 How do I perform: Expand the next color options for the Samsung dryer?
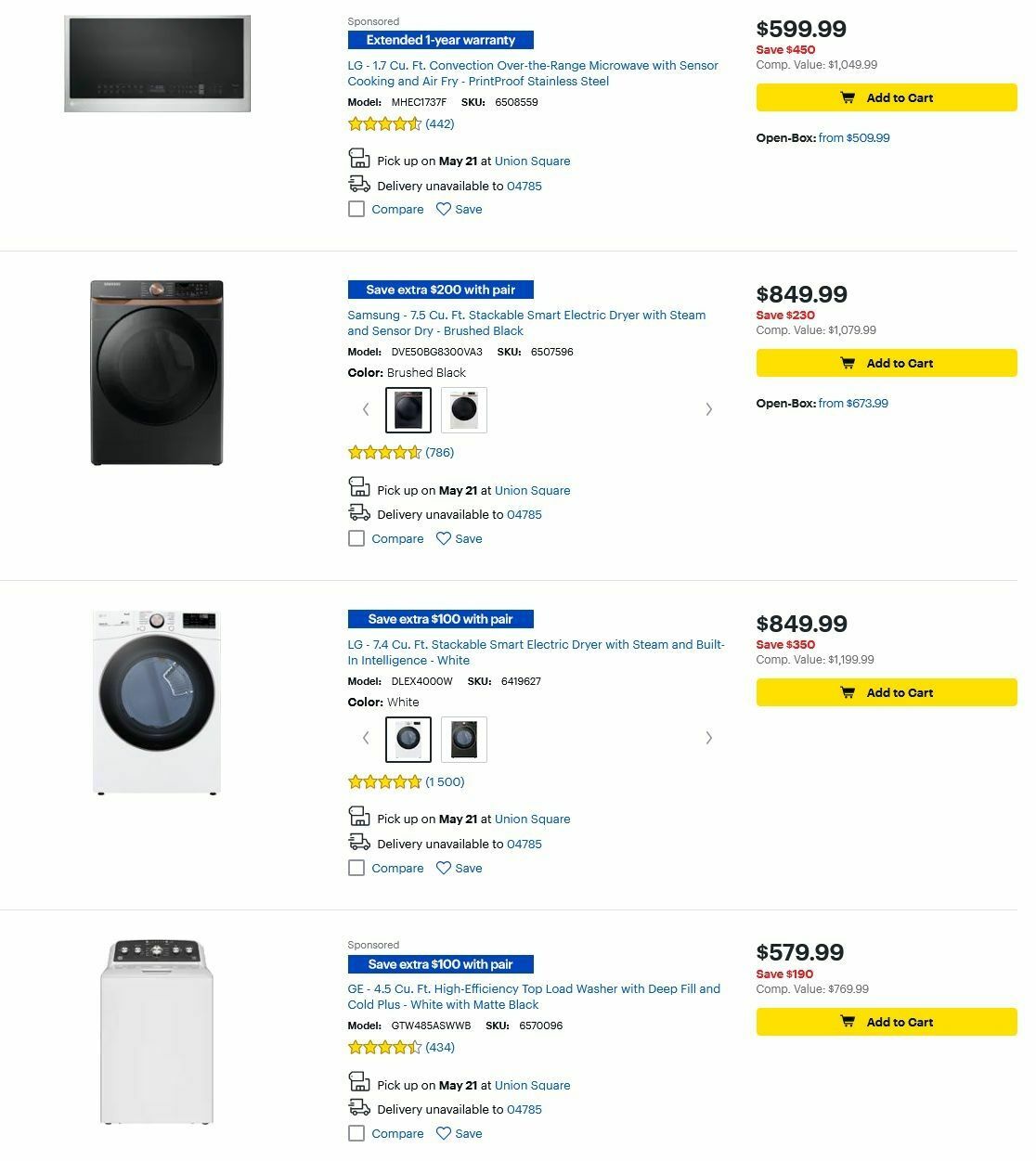point(709,409)
